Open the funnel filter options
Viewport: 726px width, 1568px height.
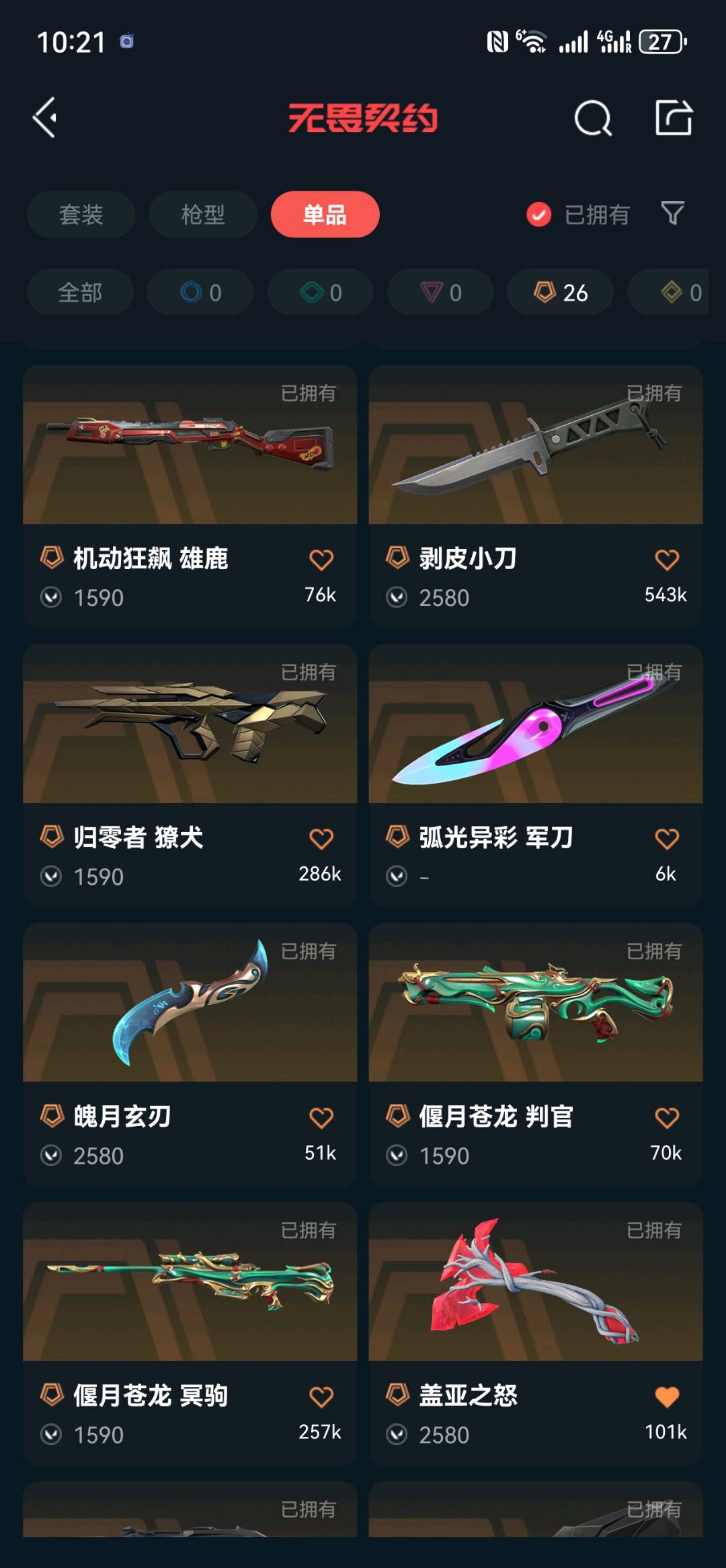coord(673,214)
